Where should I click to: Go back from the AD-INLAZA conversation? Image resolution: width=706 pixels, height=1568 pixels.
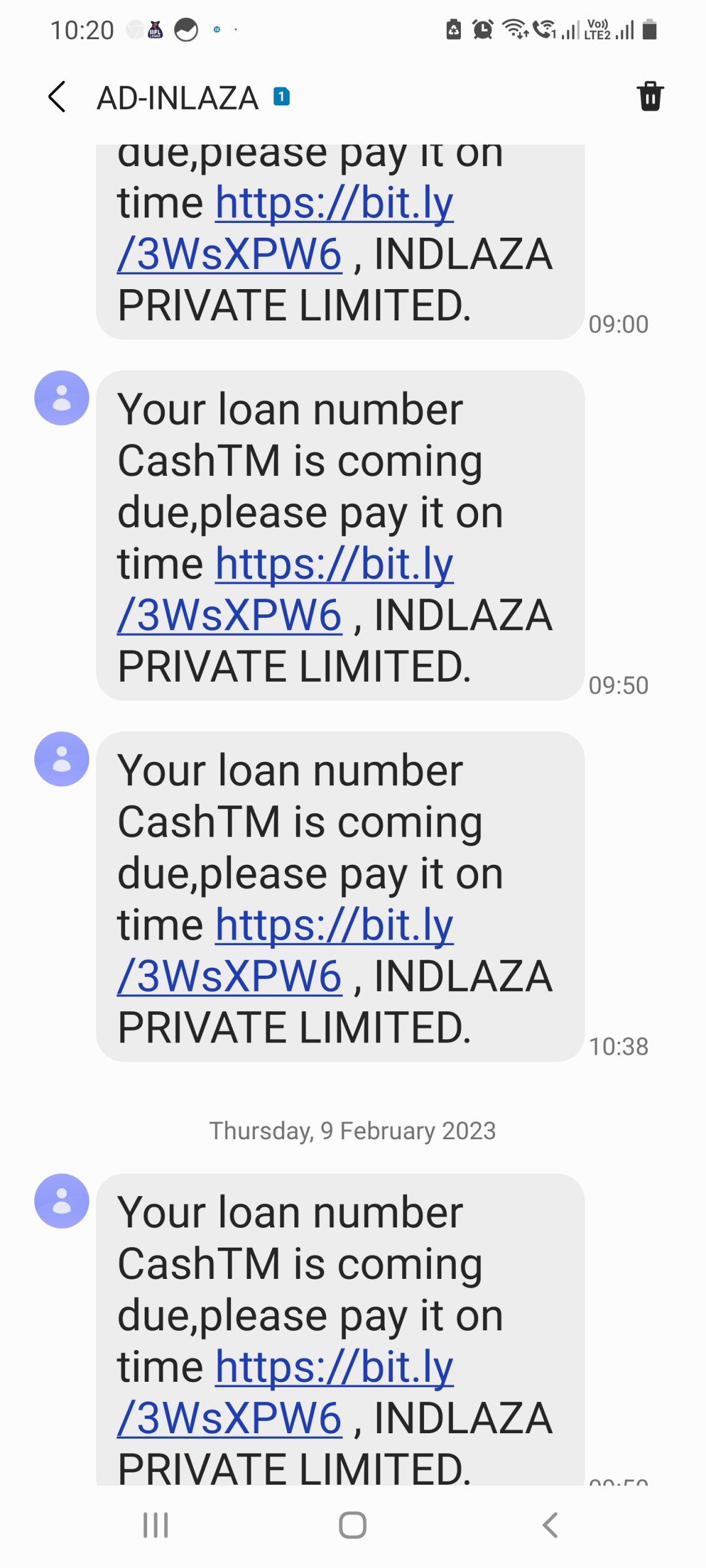coord(57,97)
